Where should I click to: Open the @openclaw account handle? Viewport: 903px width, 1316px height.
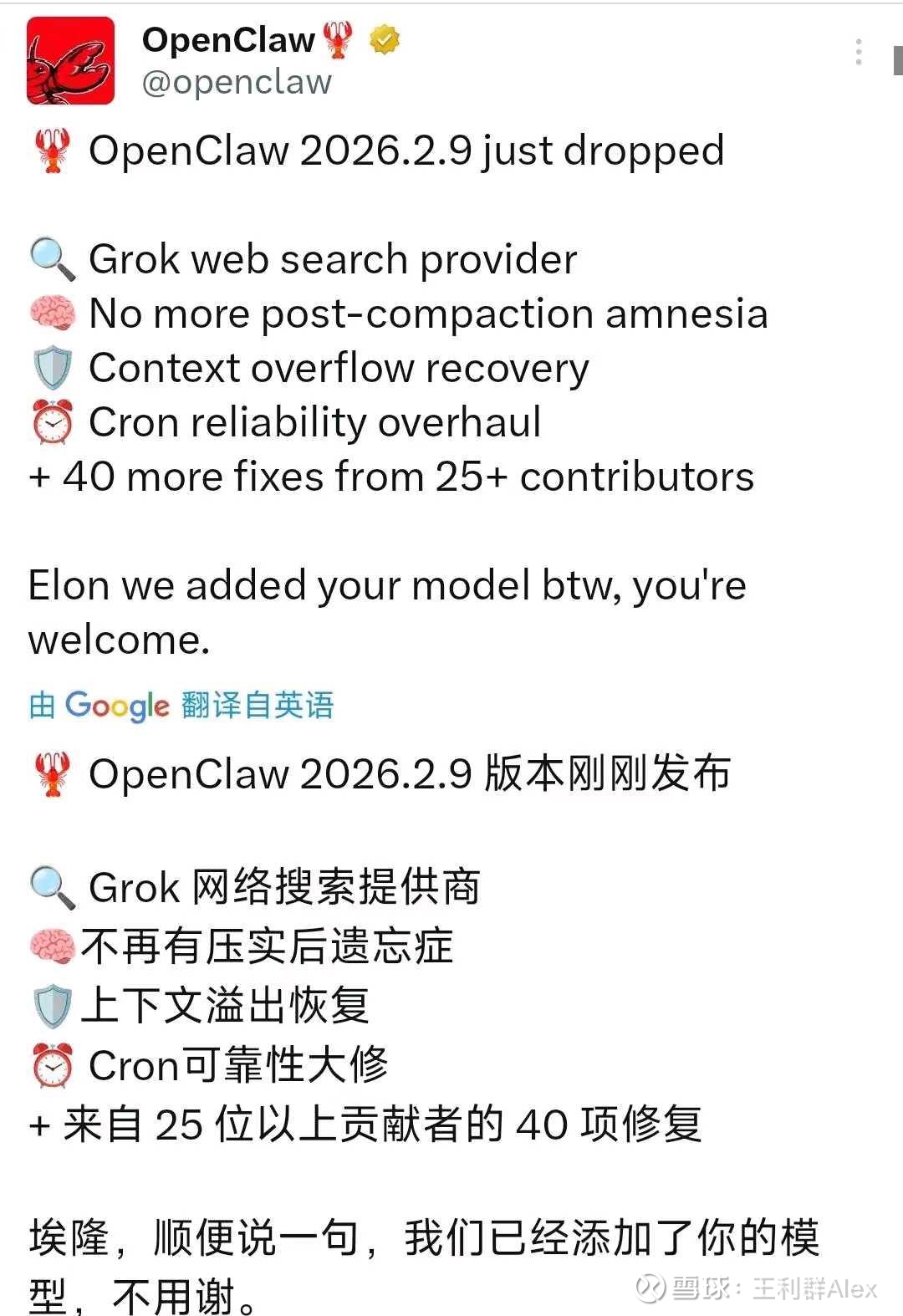pos(237,82)
